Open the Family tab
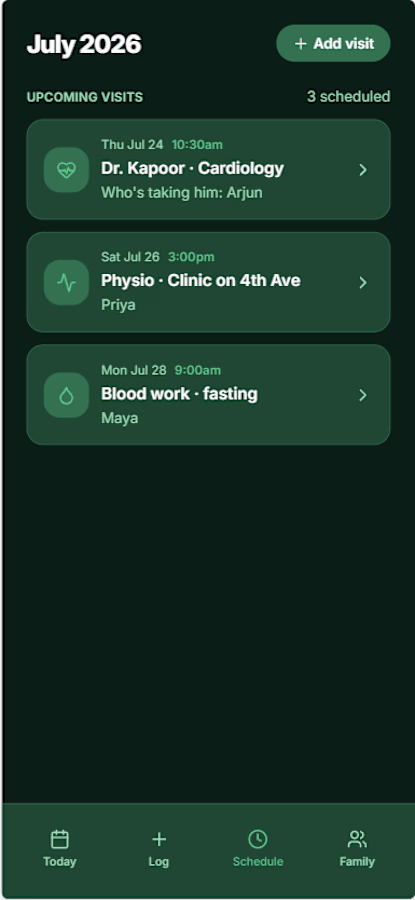The width and height of the screenshot is (415, 900). (x=357, y=848)
